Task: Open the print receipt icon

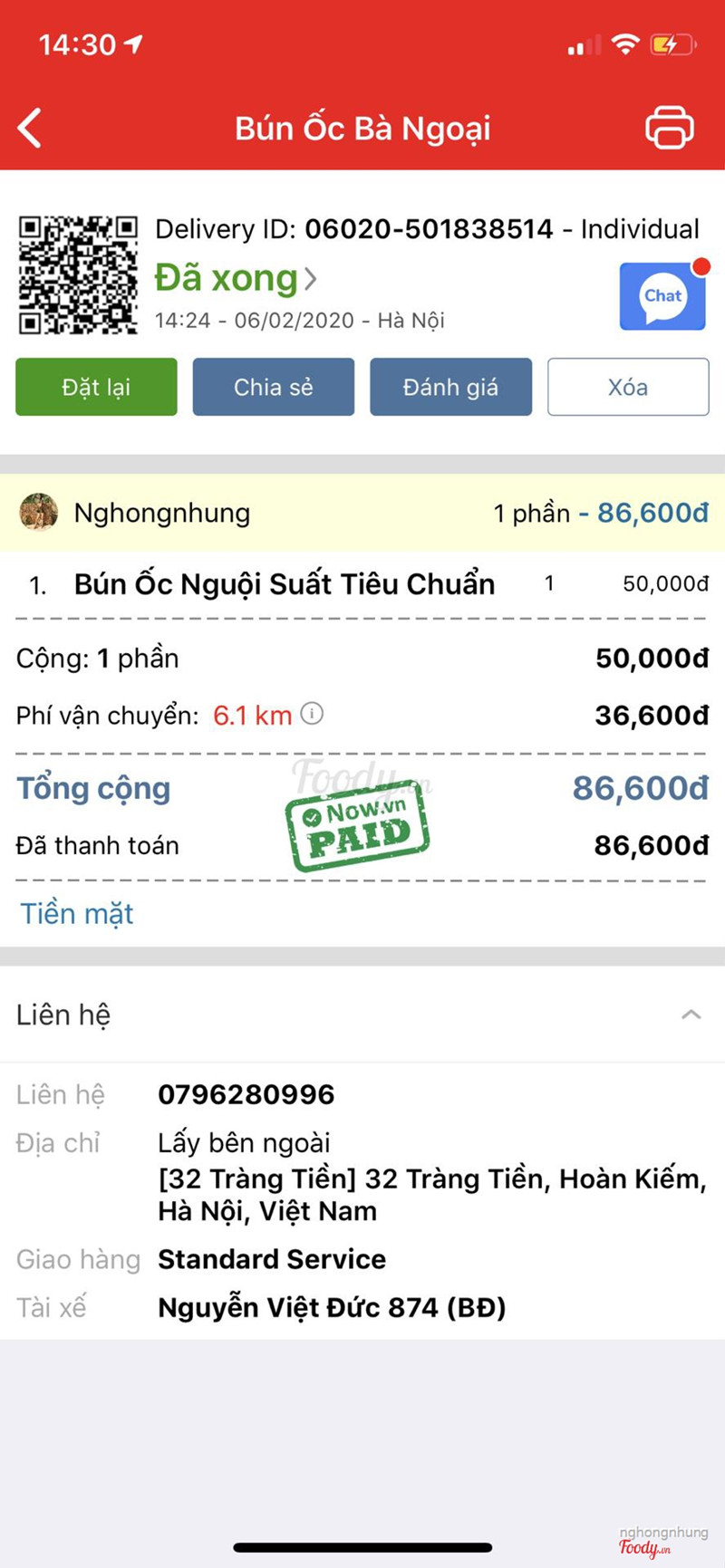Action: [670, 128]
